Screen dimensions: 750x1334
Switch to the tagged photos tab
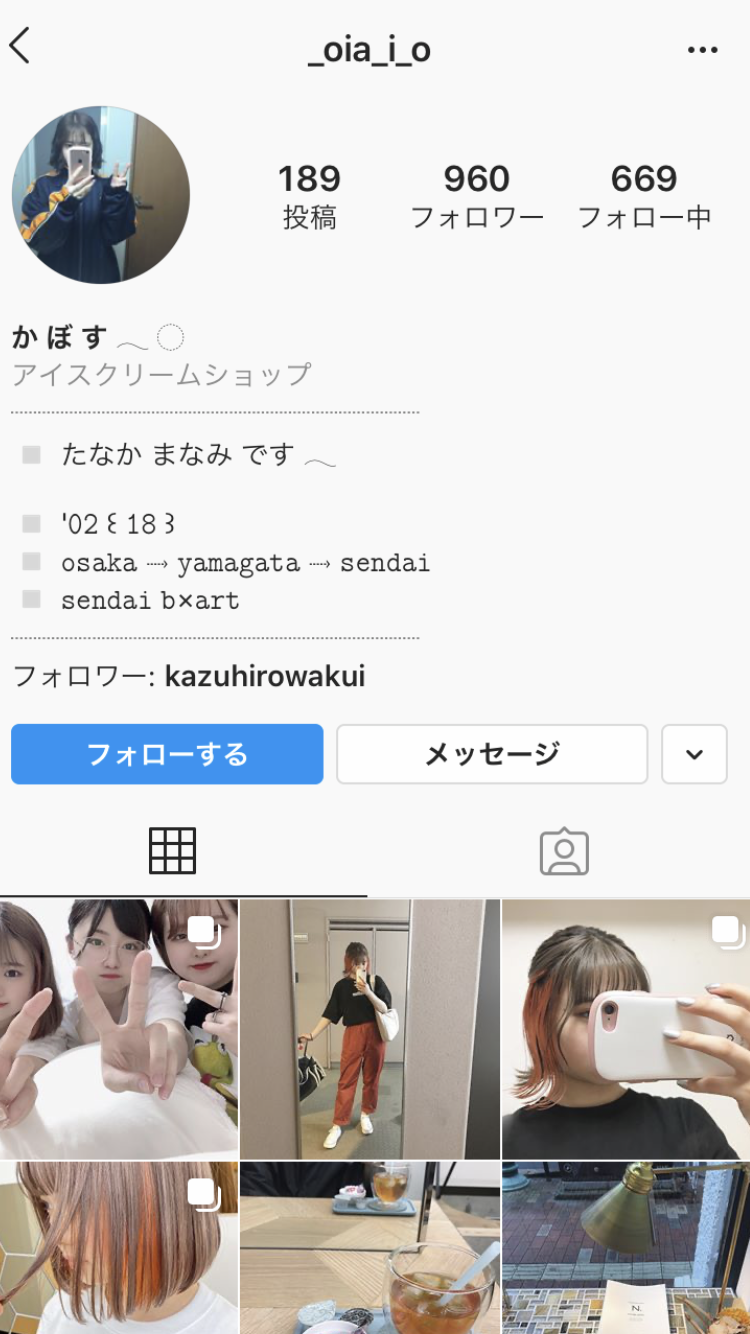(x=564, y=852)
